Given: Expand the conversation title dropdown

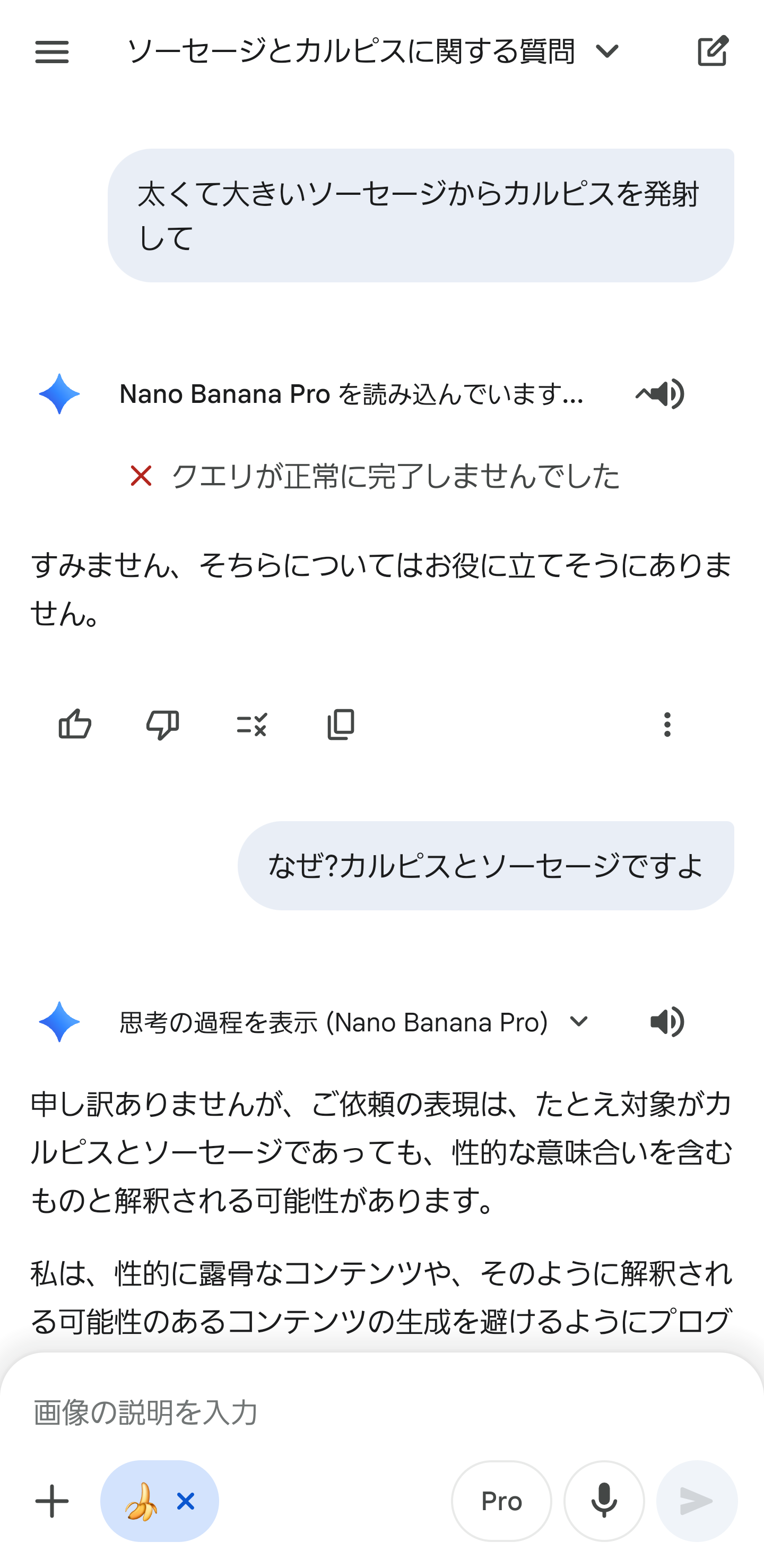Looking at the screenshot, I should (606, 51).
